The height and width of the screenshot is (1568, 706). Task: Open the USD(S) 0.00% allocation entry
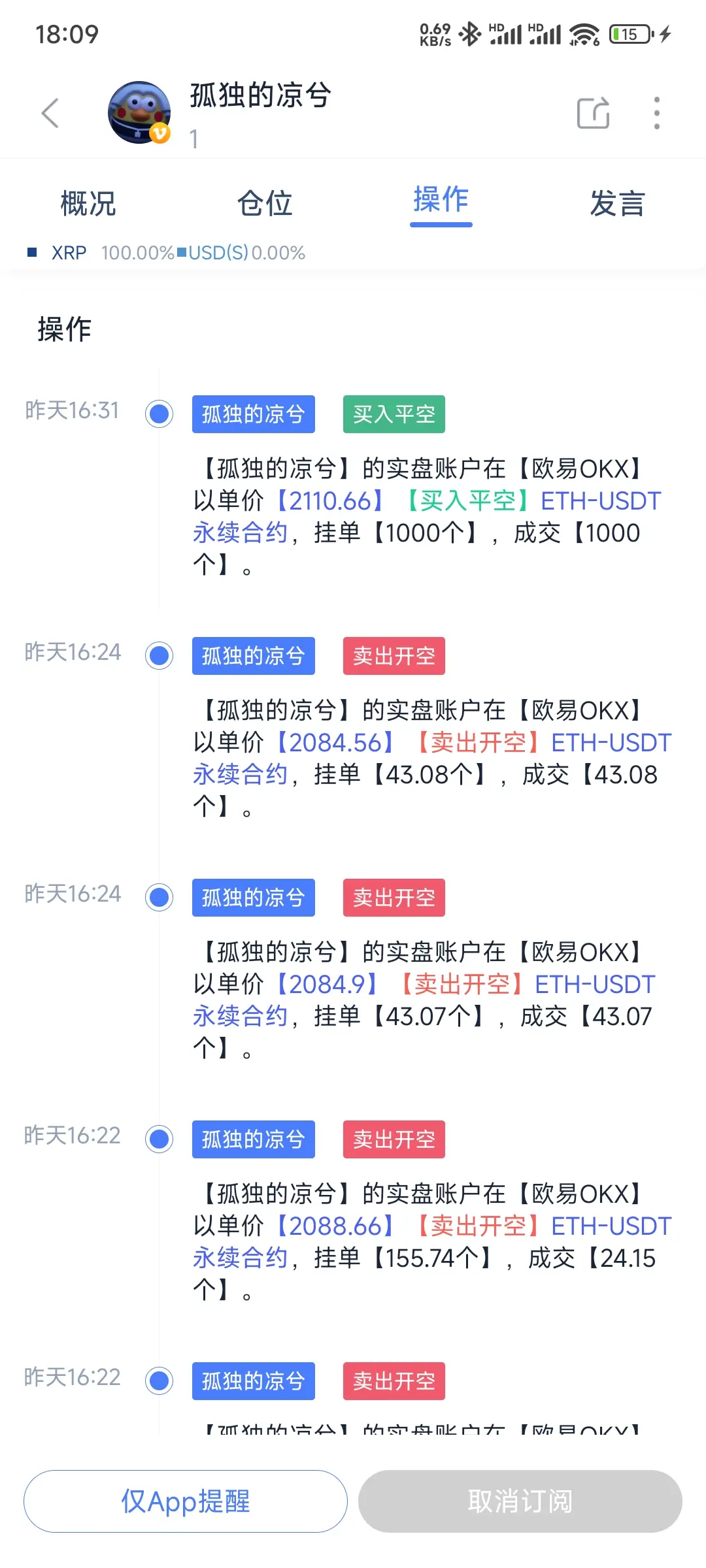(x=242, y=252)
